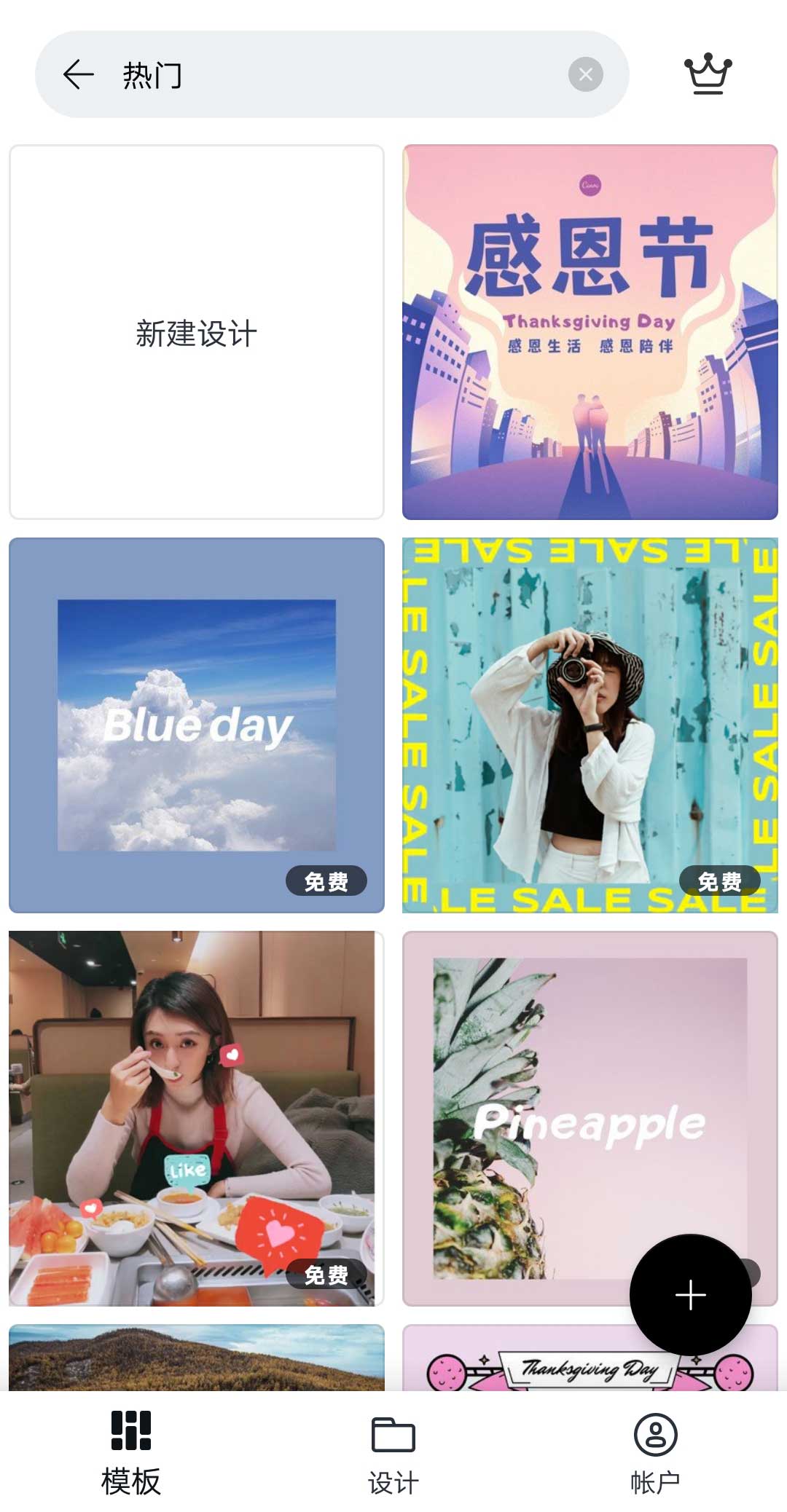Image resolution: width=787 pixels, height=1512 pixels.
Task: Select the Blue day clouds template
Action: coord(195,725)
